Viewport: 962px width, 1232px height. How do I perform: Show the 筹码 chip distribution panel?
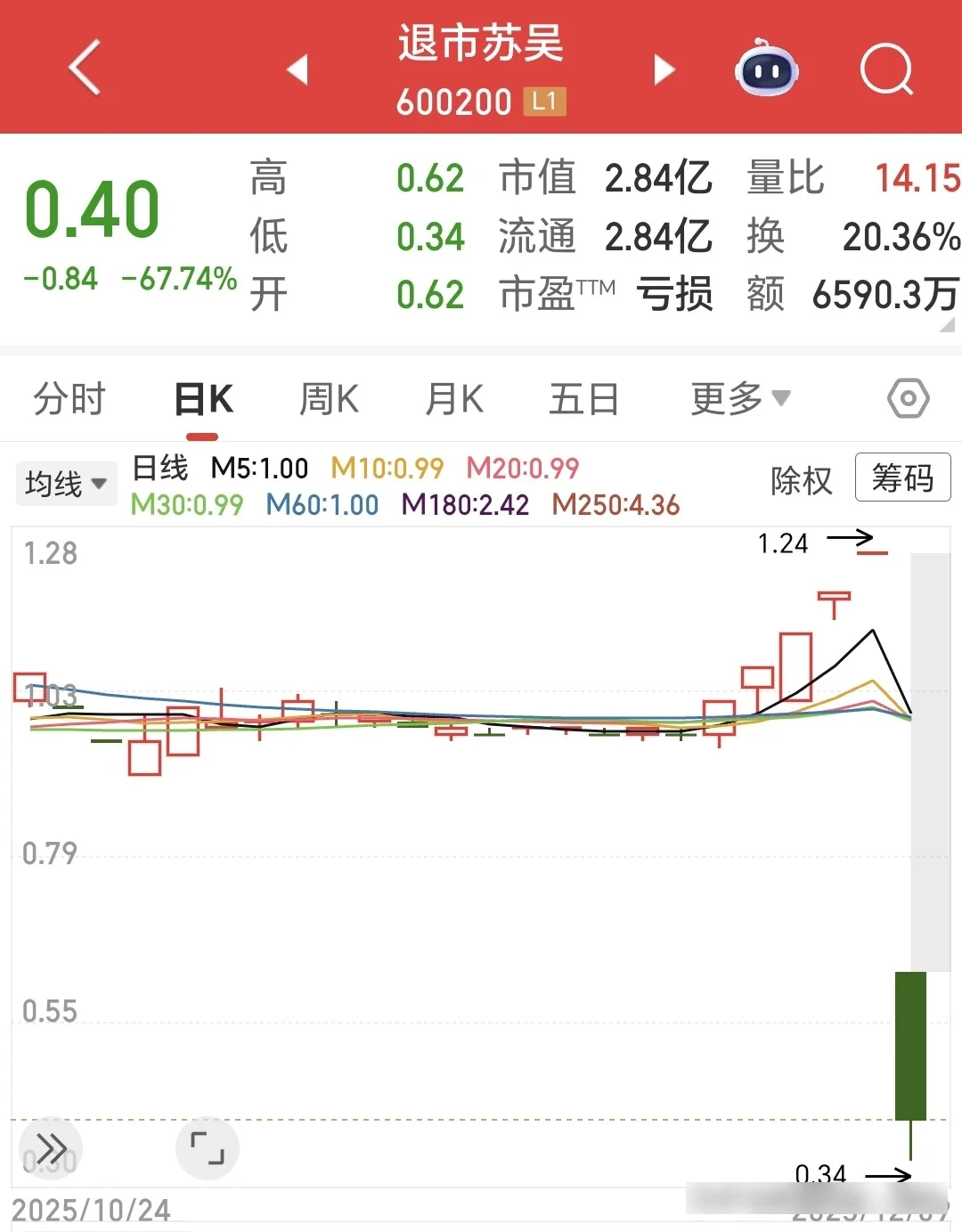coord(902,477)
